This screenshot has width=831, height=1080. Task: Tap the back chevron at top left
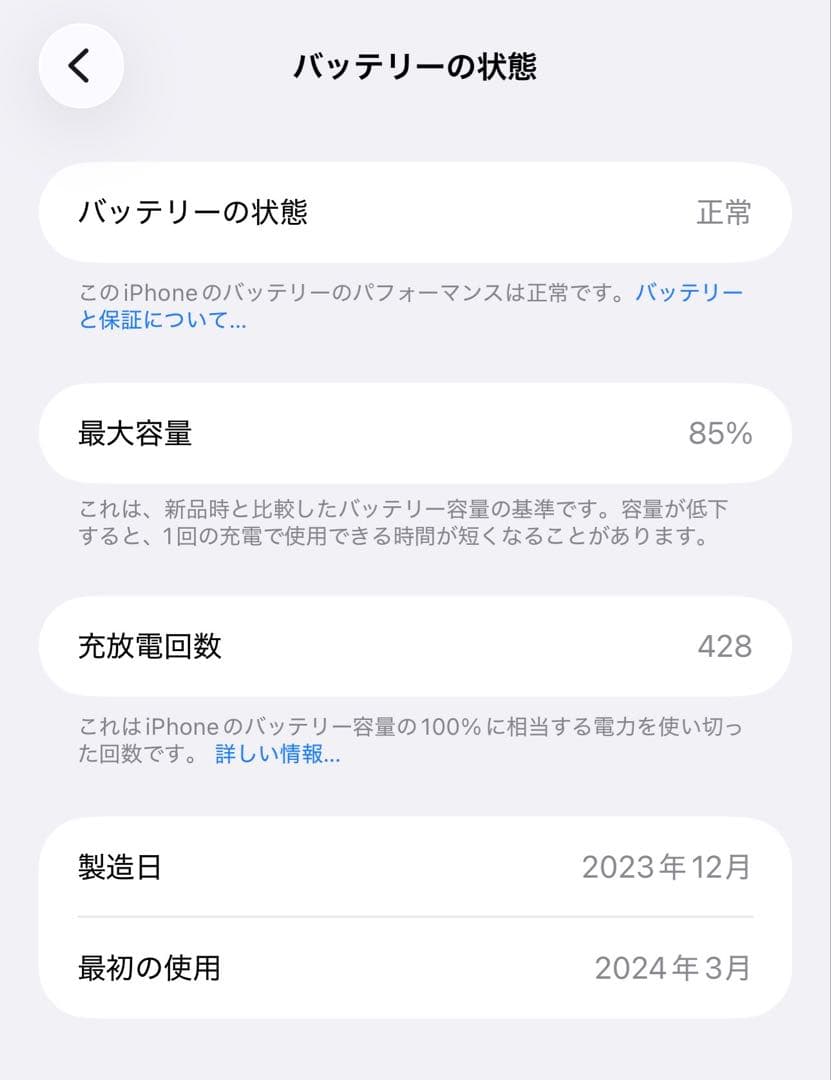pyautogui.click(x=80, y=66)
